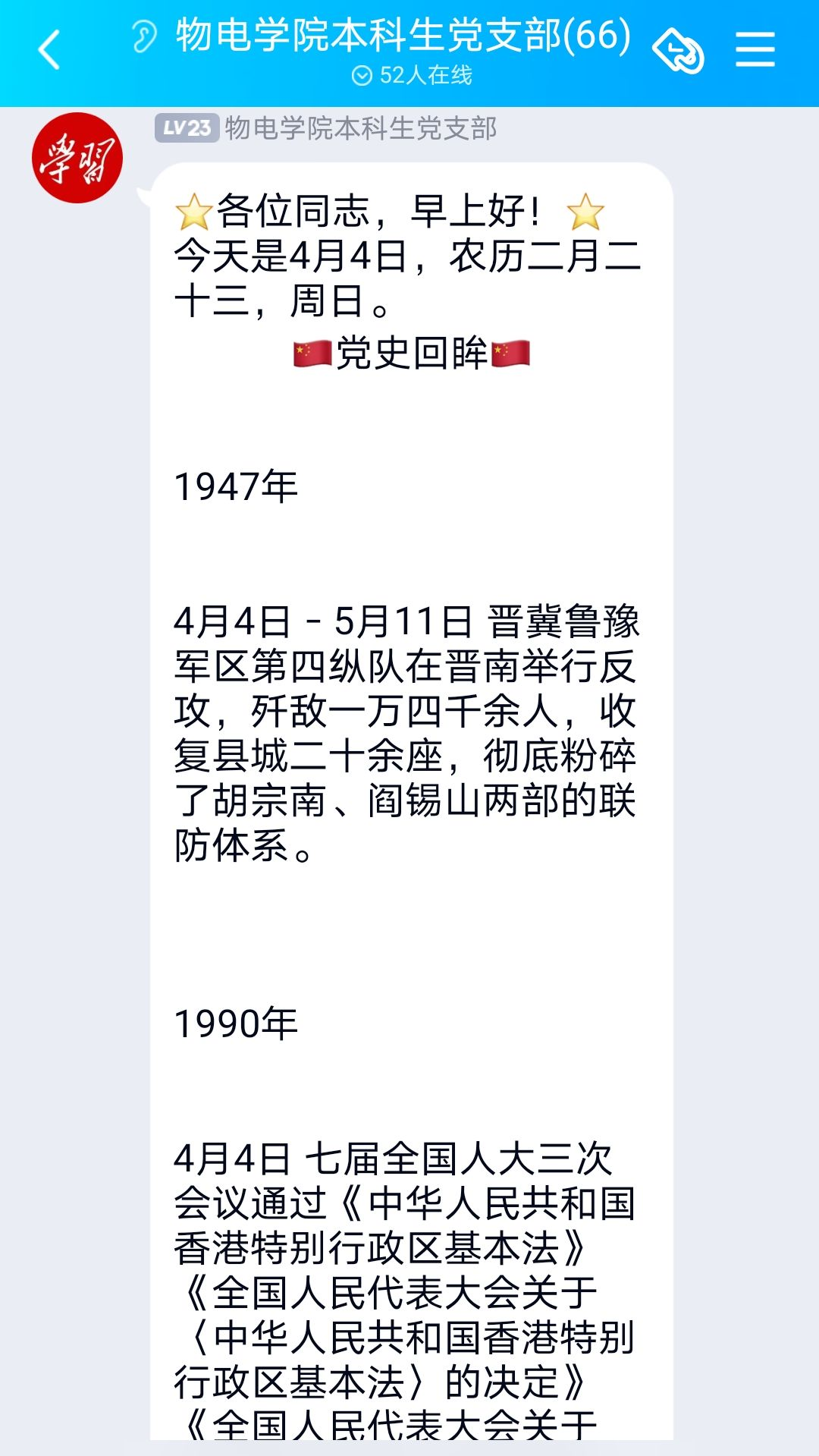819x1456 pixels.
Task: Open the group chat menu
Action: click(x=755, y=50)
